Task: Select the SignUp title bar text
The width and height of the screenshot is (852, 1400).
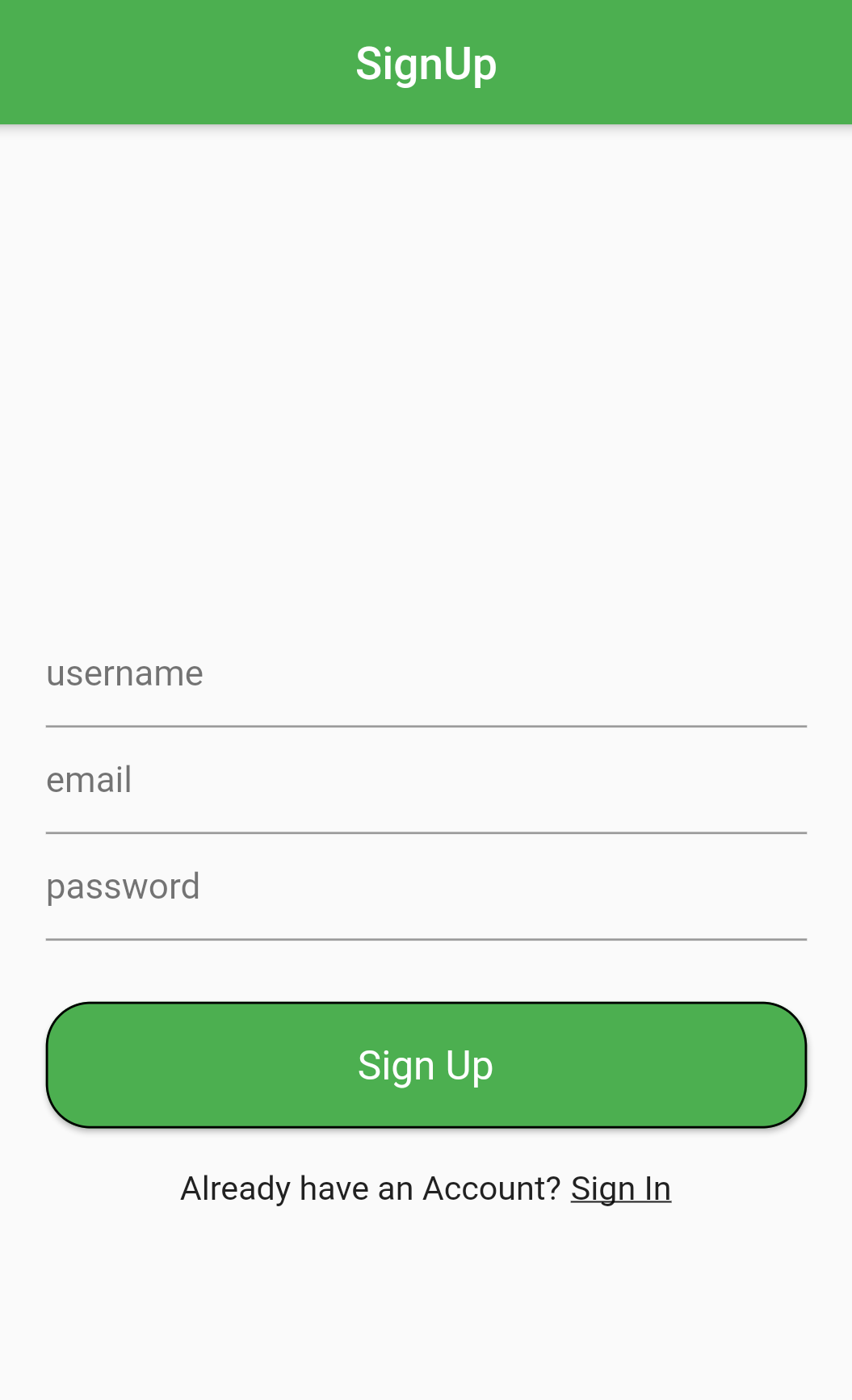Action: pos(426,63)
